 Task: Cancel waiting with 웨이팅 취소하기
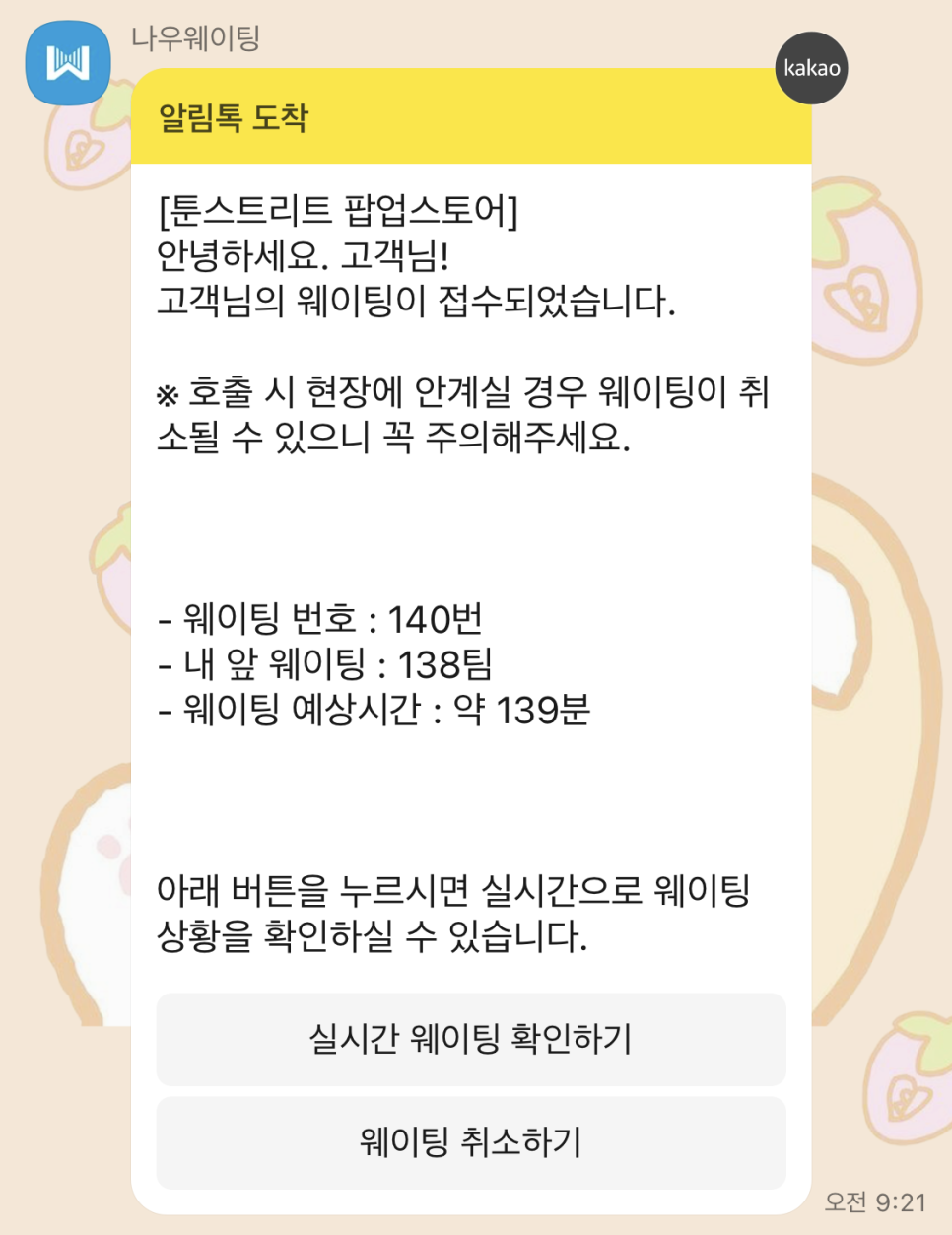[x=470, y=1142]
